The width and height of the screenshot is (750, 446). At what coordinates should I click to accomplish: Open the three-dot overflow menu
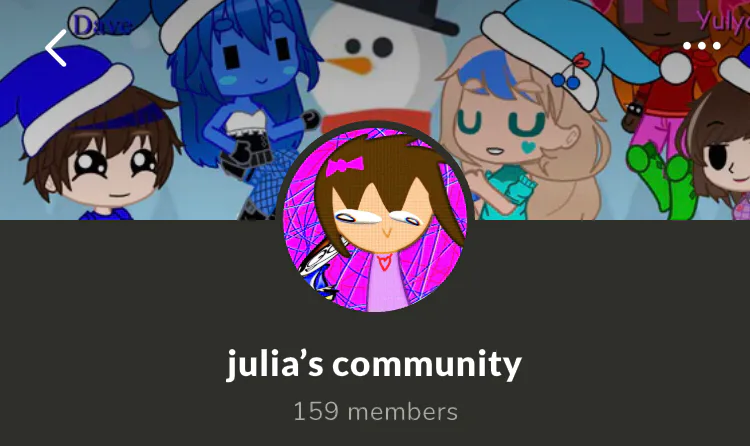click(x=701, y=46)
